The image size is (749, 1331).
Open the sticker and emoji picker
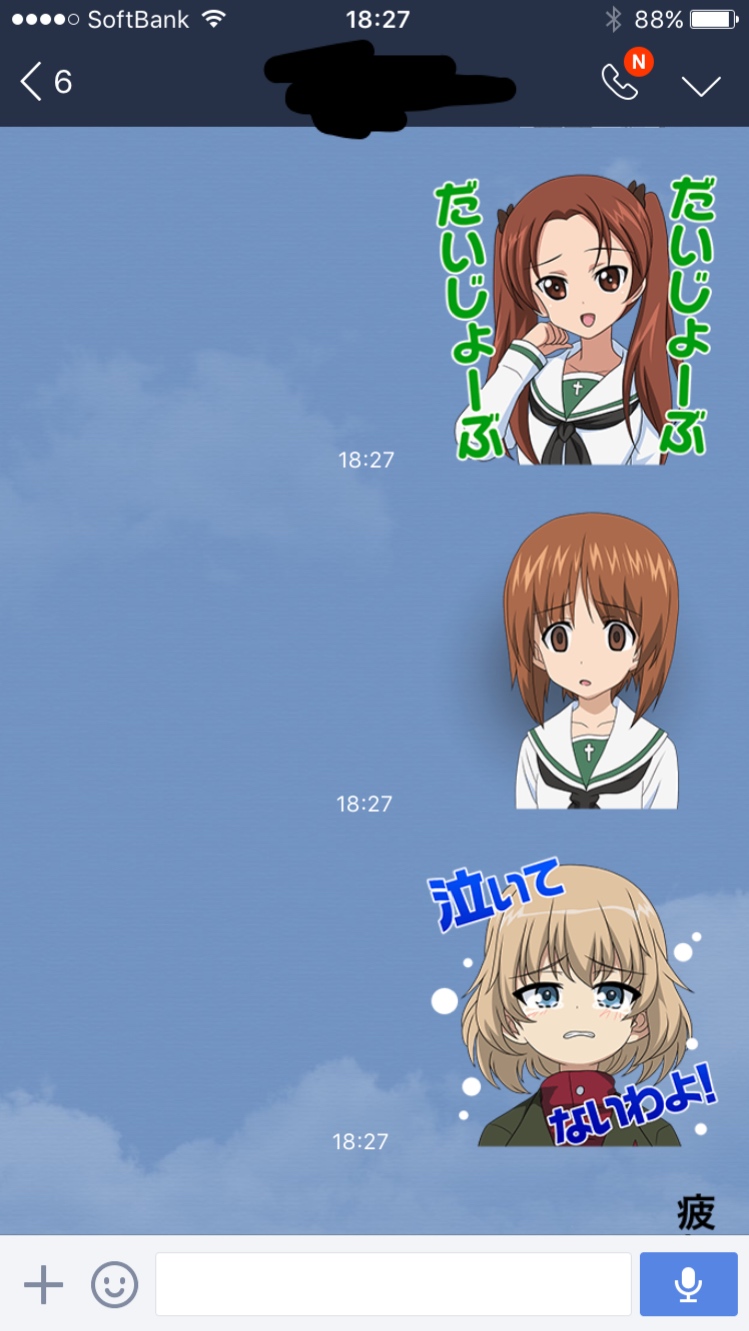coord(114,1285)
